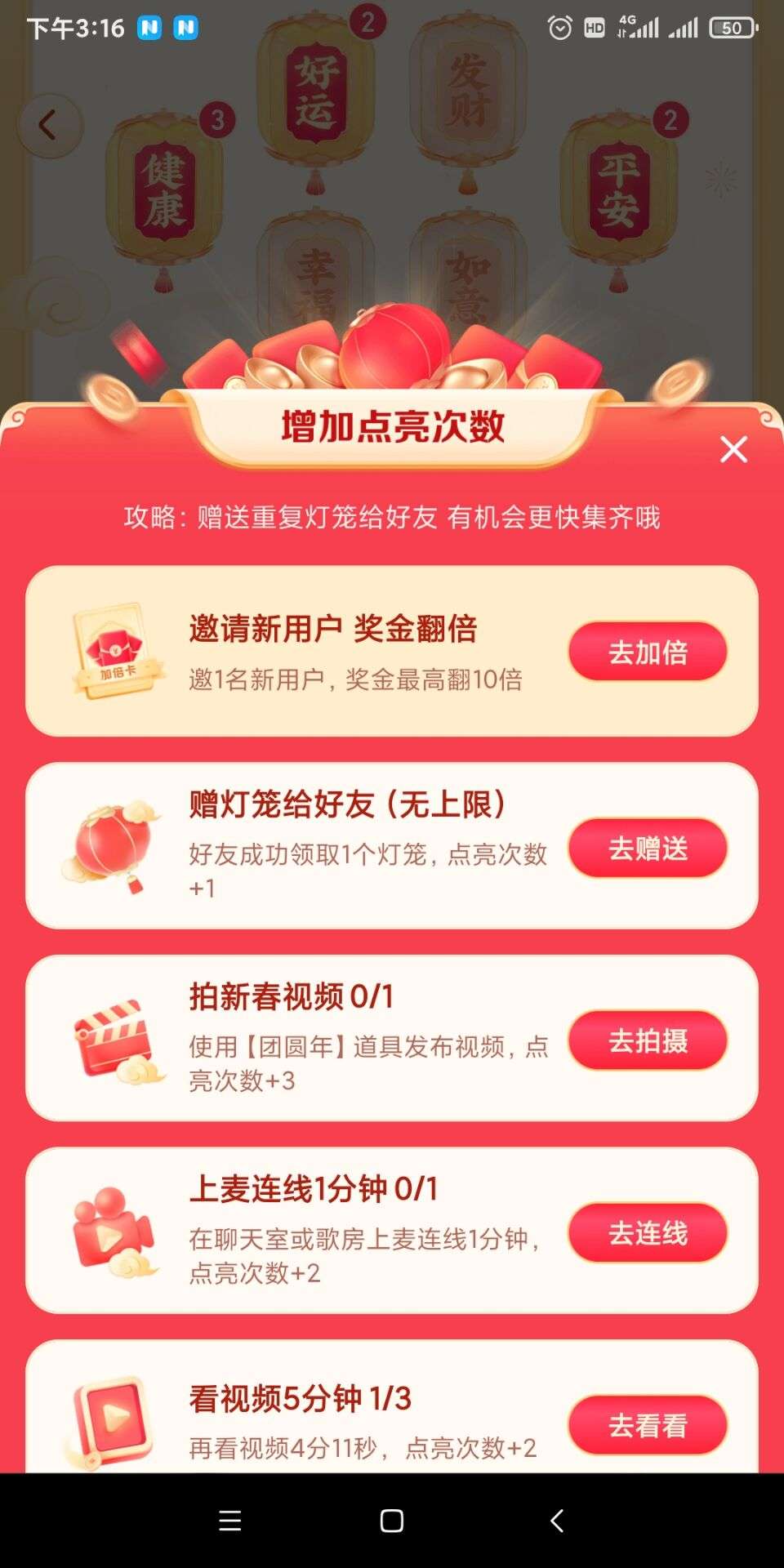Click the 平安 lantern with badge 2
The height and width of the screenshot is (1568, 784).
click(617, 184)
